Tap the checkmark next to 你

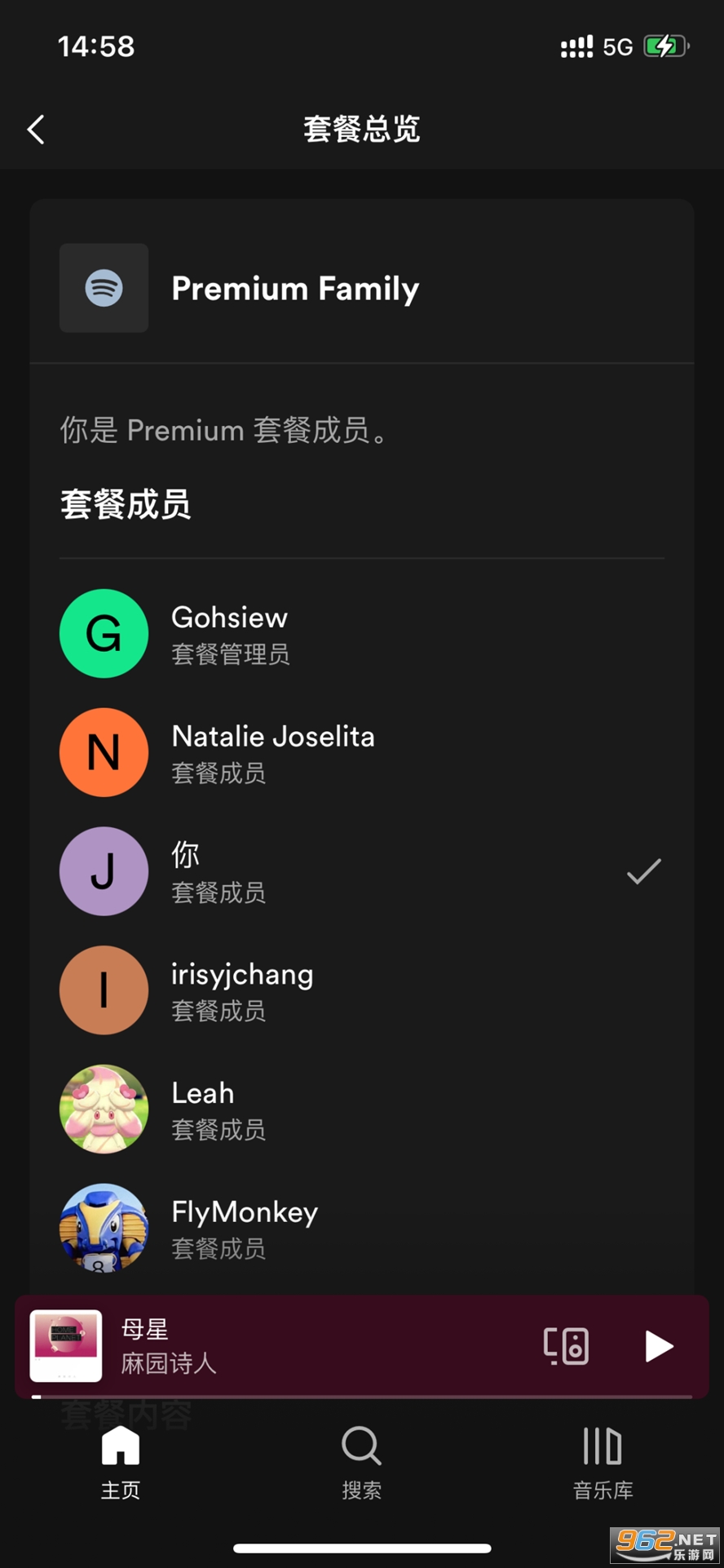coord(643,871)
